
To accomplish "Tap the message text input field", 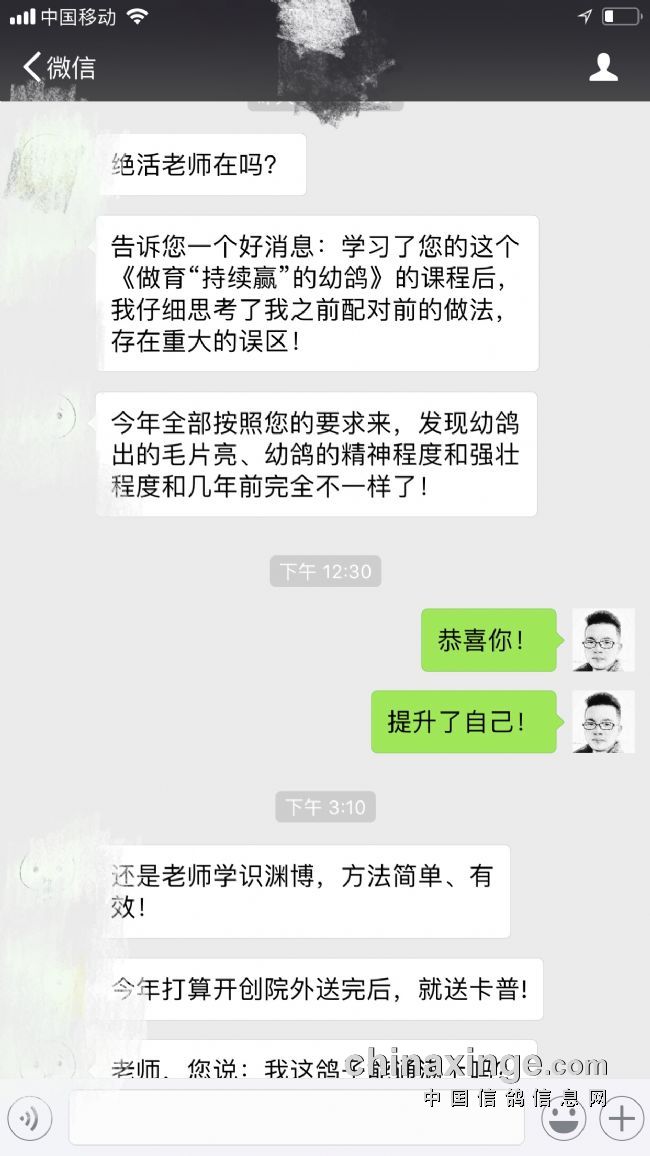I will tap(296, 1118).
